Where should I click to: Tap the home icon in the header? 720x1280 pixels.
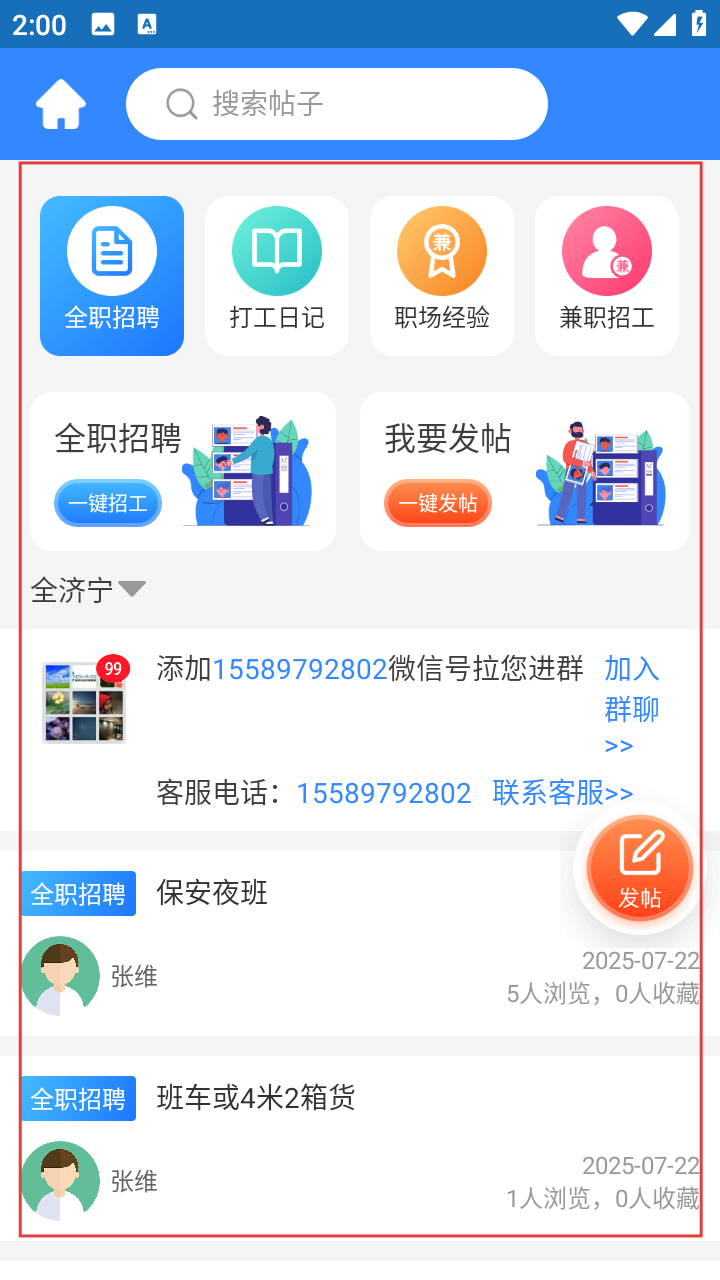(61, 104)
